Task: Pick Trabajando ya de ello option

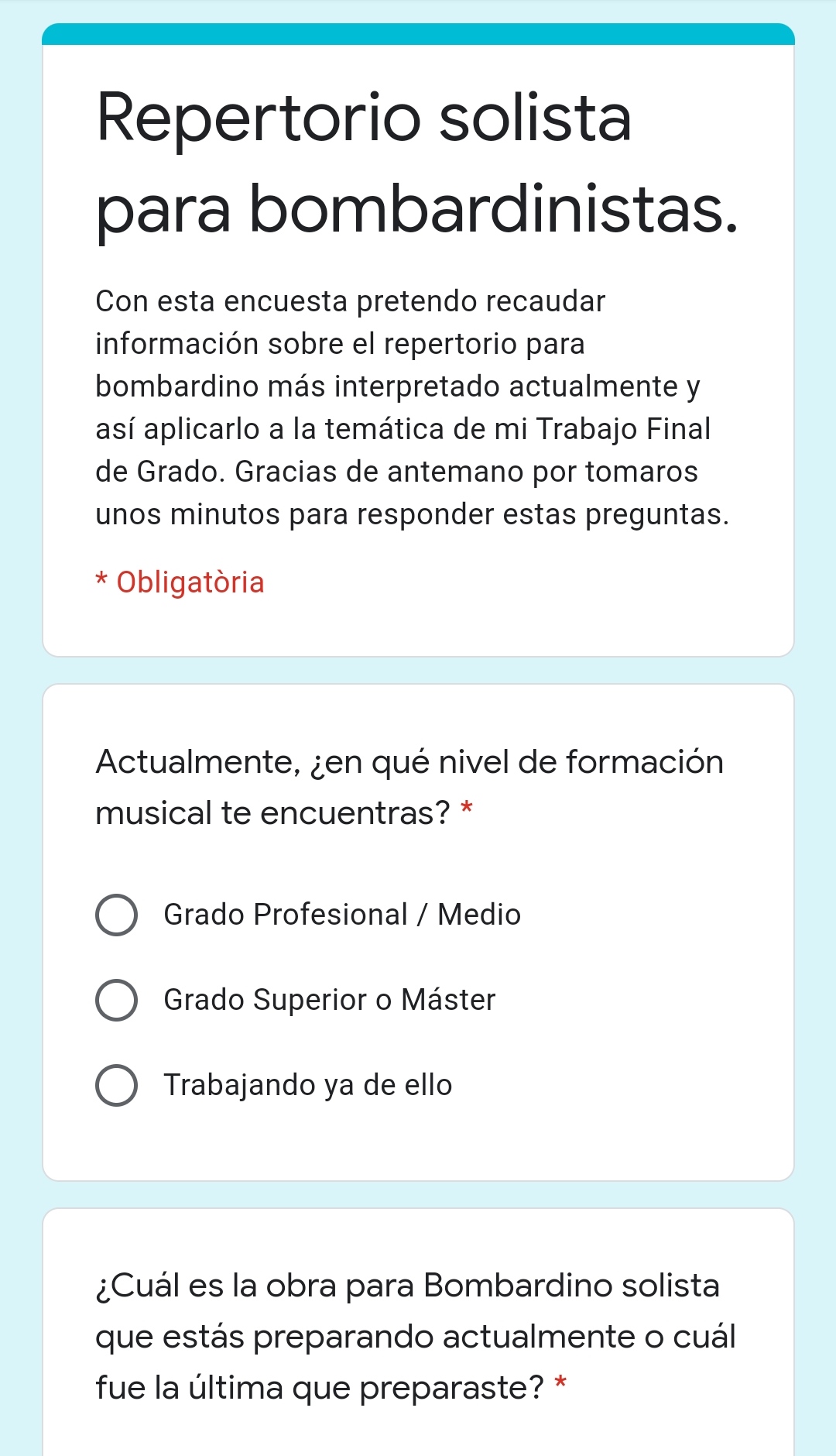Action: tap(117, 1085)
